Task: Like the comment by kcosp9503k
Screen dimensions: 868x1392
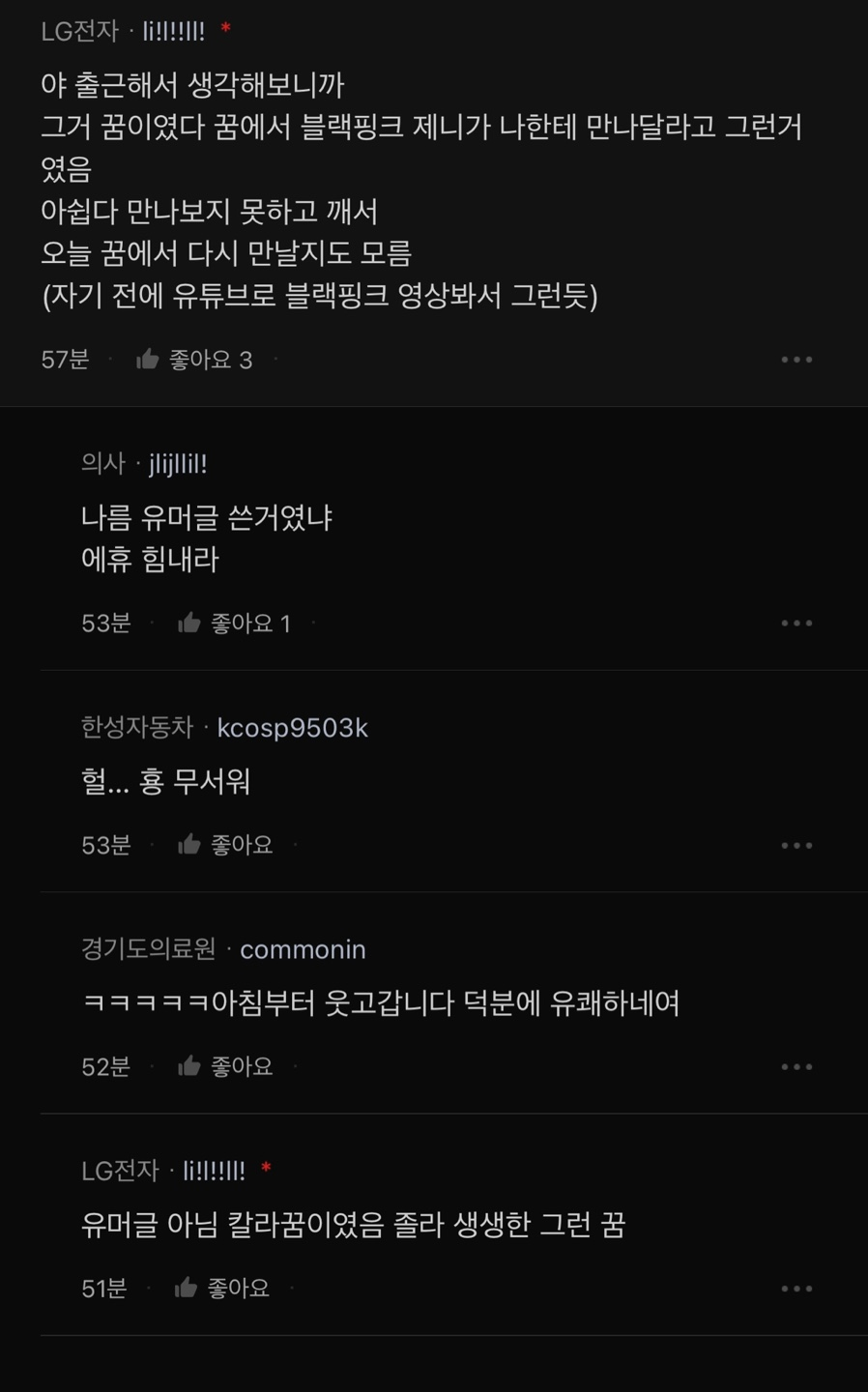Action: [x=189, y=845]
